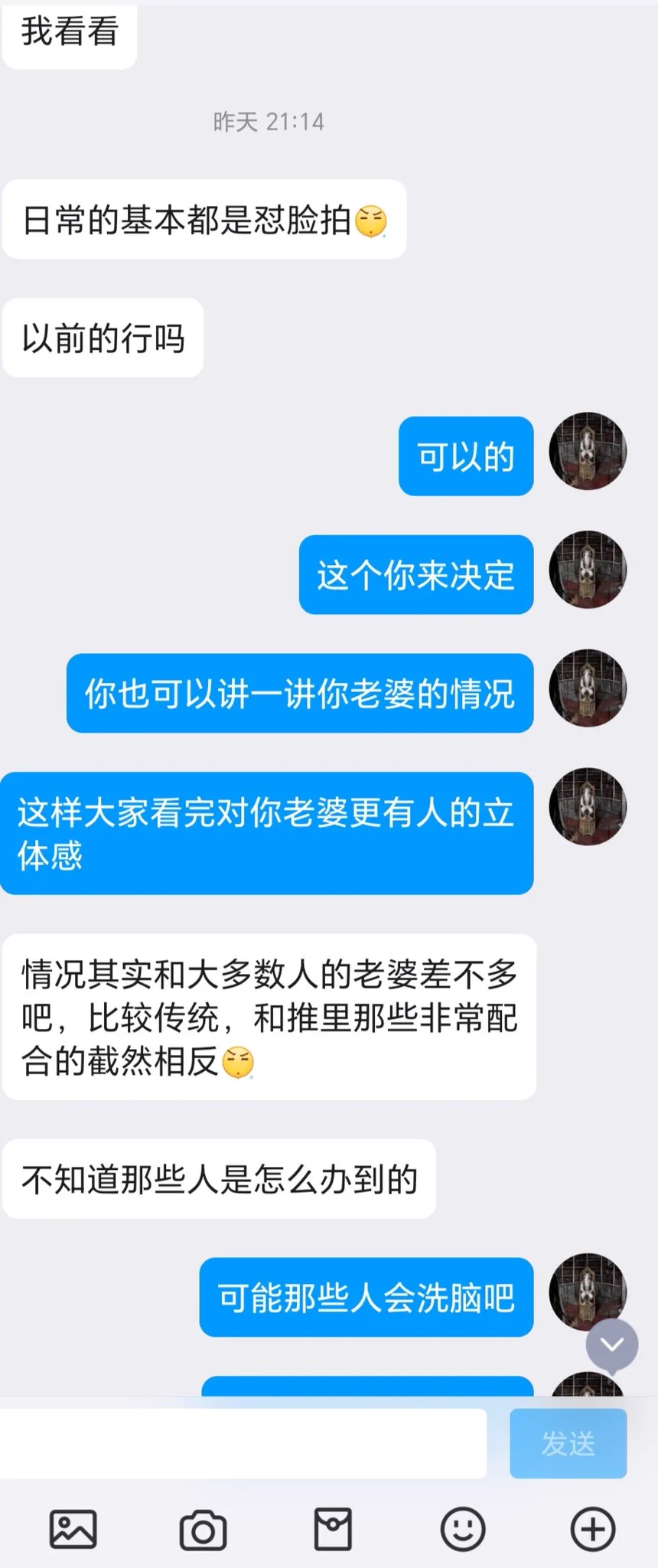Open the red envelope icon
This screenshot has width=658, height=1568.
click(x=333, y=1530)
